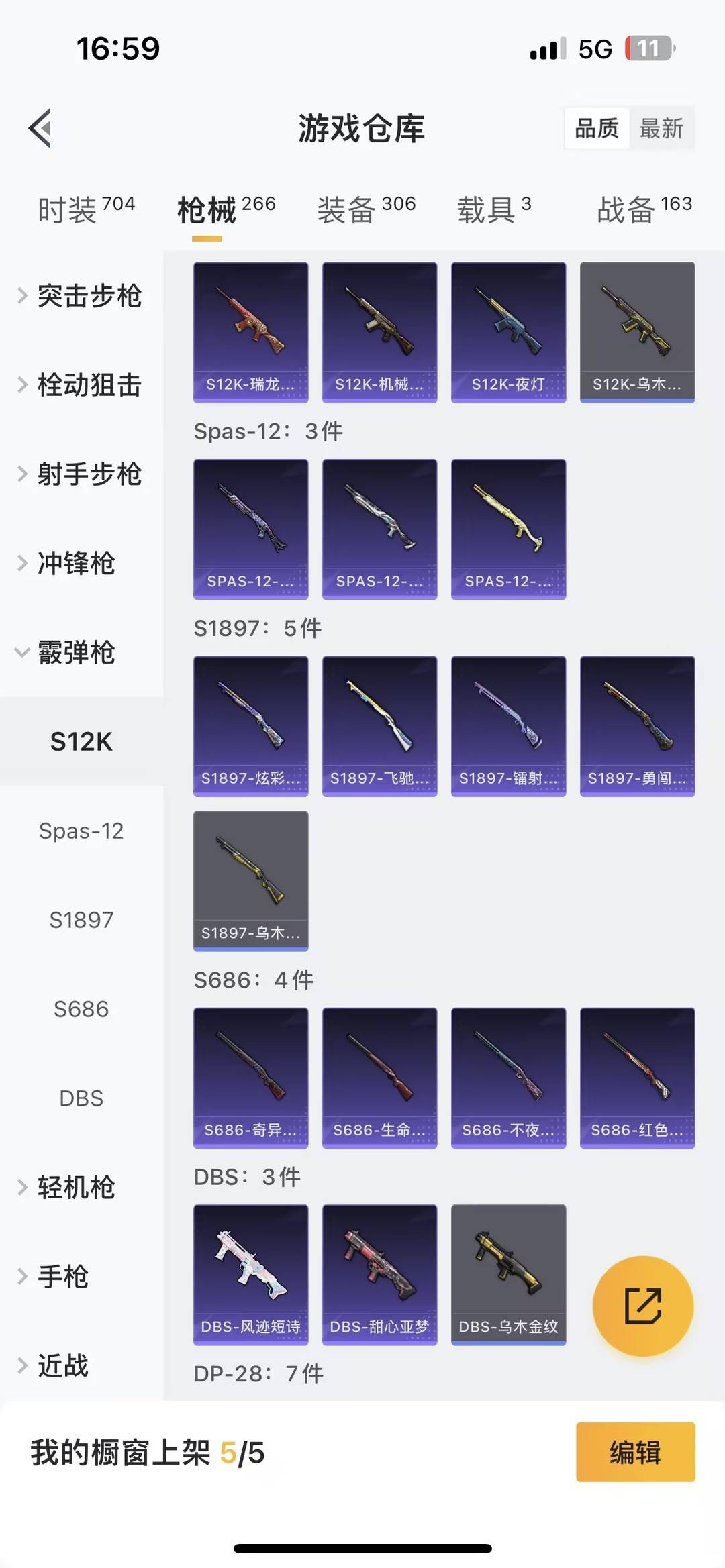Go back from 游戏仓库
The height and width of the screenshot is (1568, 725).
tap(40, 128)
